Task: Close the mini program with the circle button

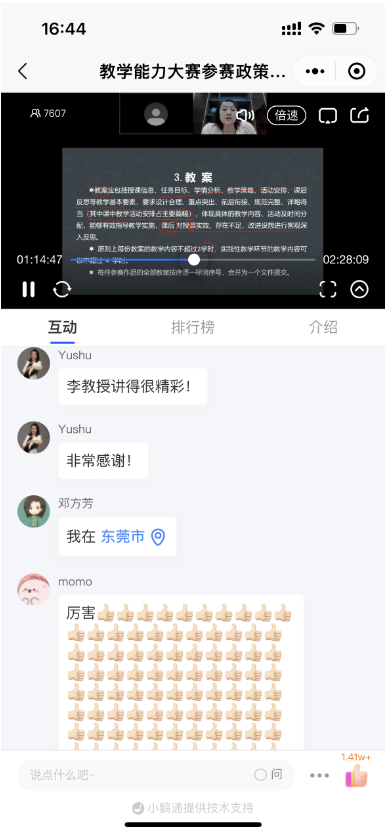Action: tap(356, 71)
